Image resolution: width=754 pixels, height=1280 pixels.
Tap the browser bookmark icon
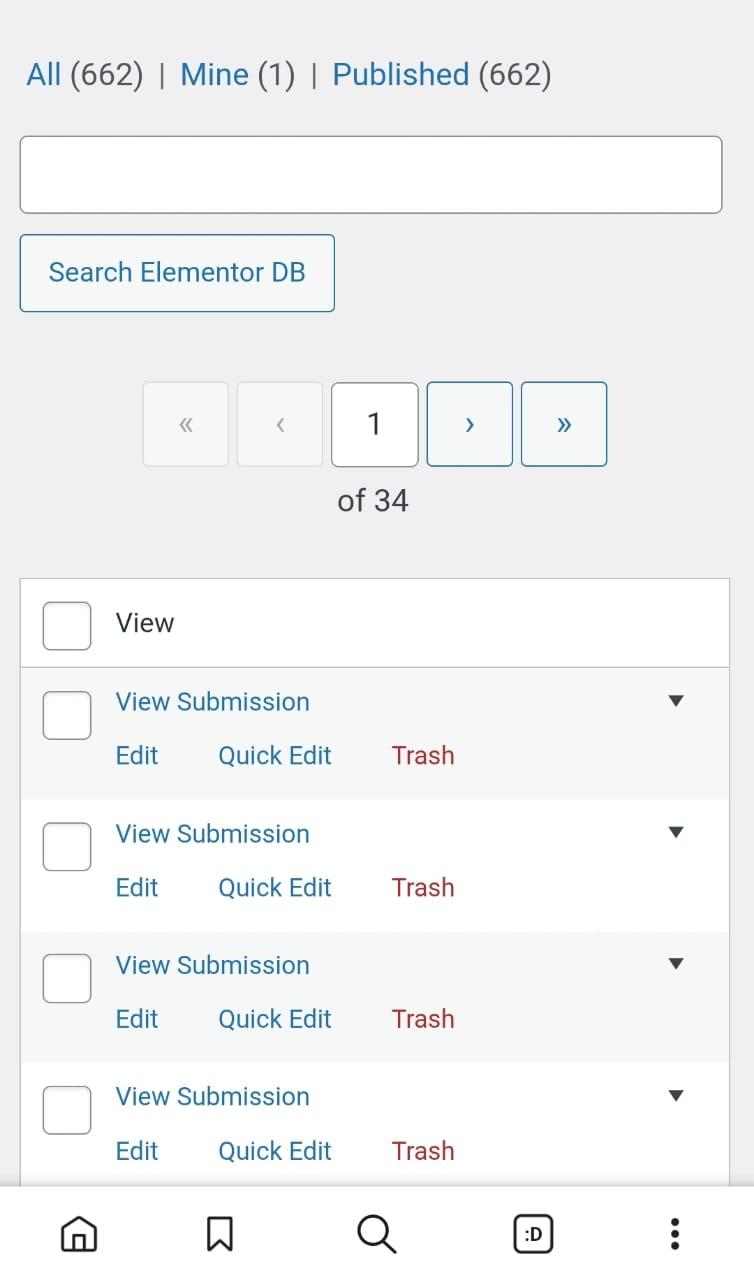click(x=220, y=1235)
